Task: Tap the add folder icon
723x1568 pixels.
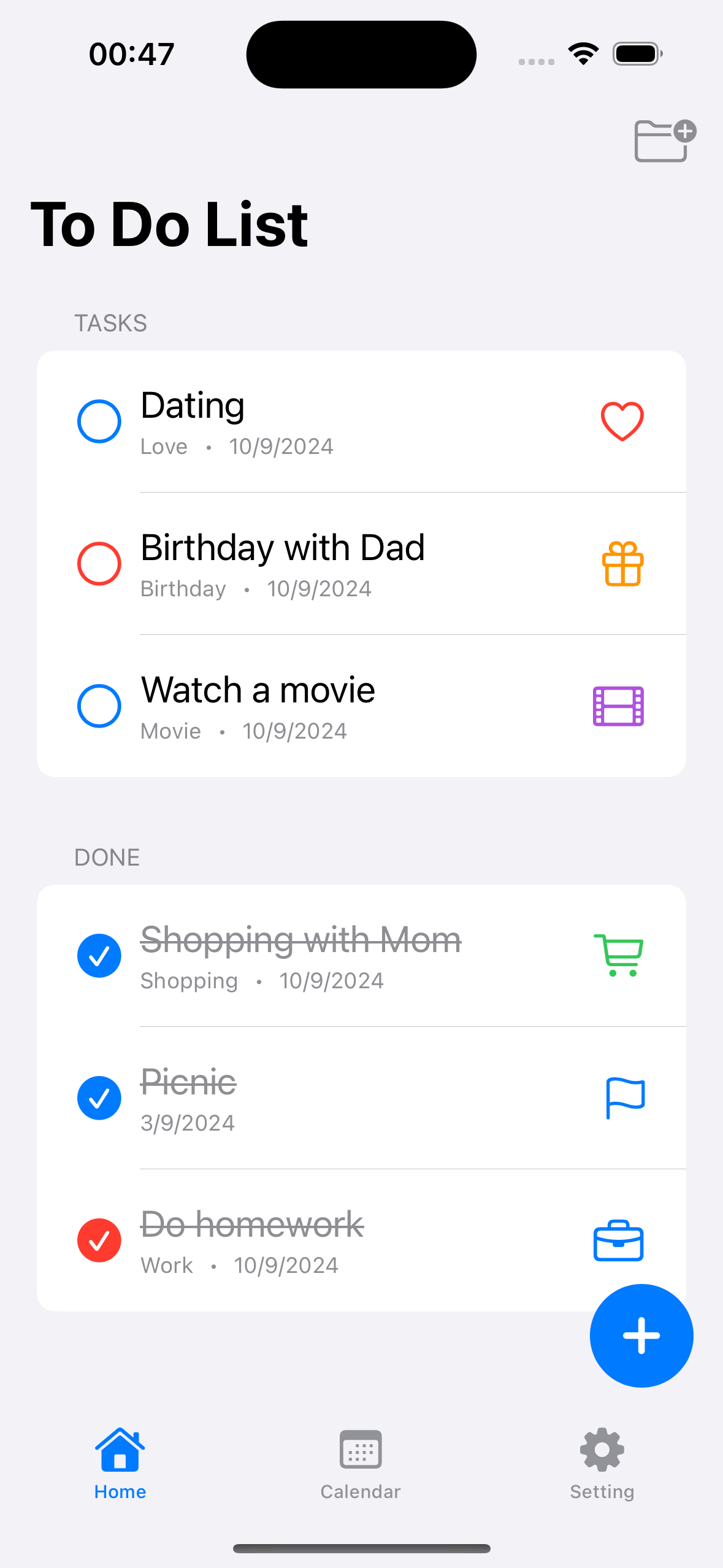Action: click(665, 141)
